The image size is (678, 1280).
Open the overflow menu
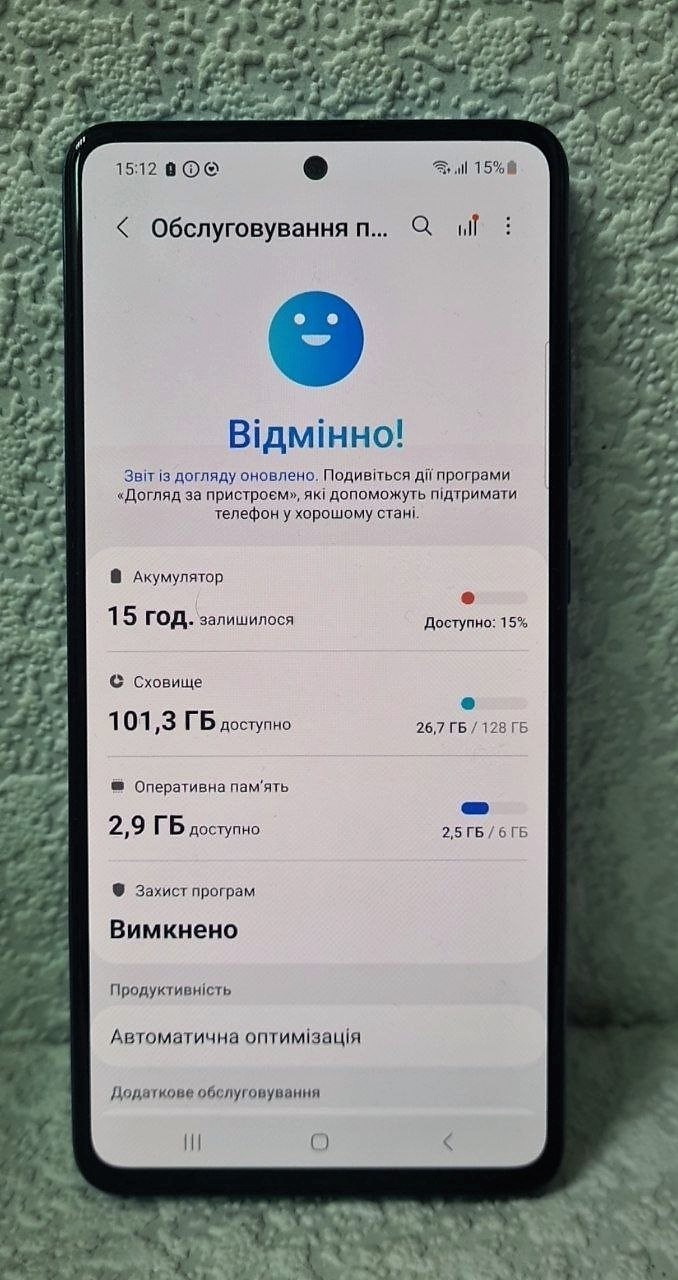click(508, 227)
